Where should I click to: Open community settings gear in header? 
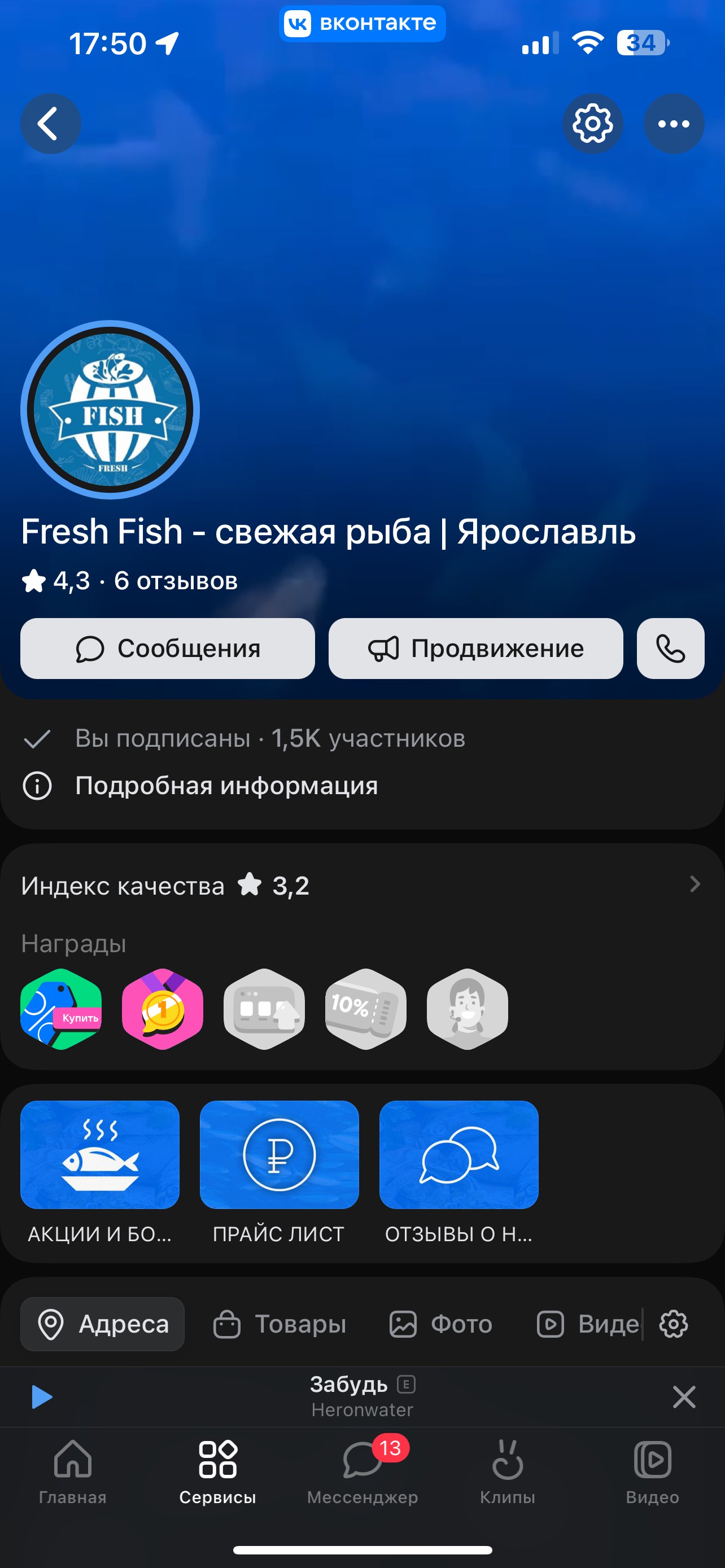(592, 124)
